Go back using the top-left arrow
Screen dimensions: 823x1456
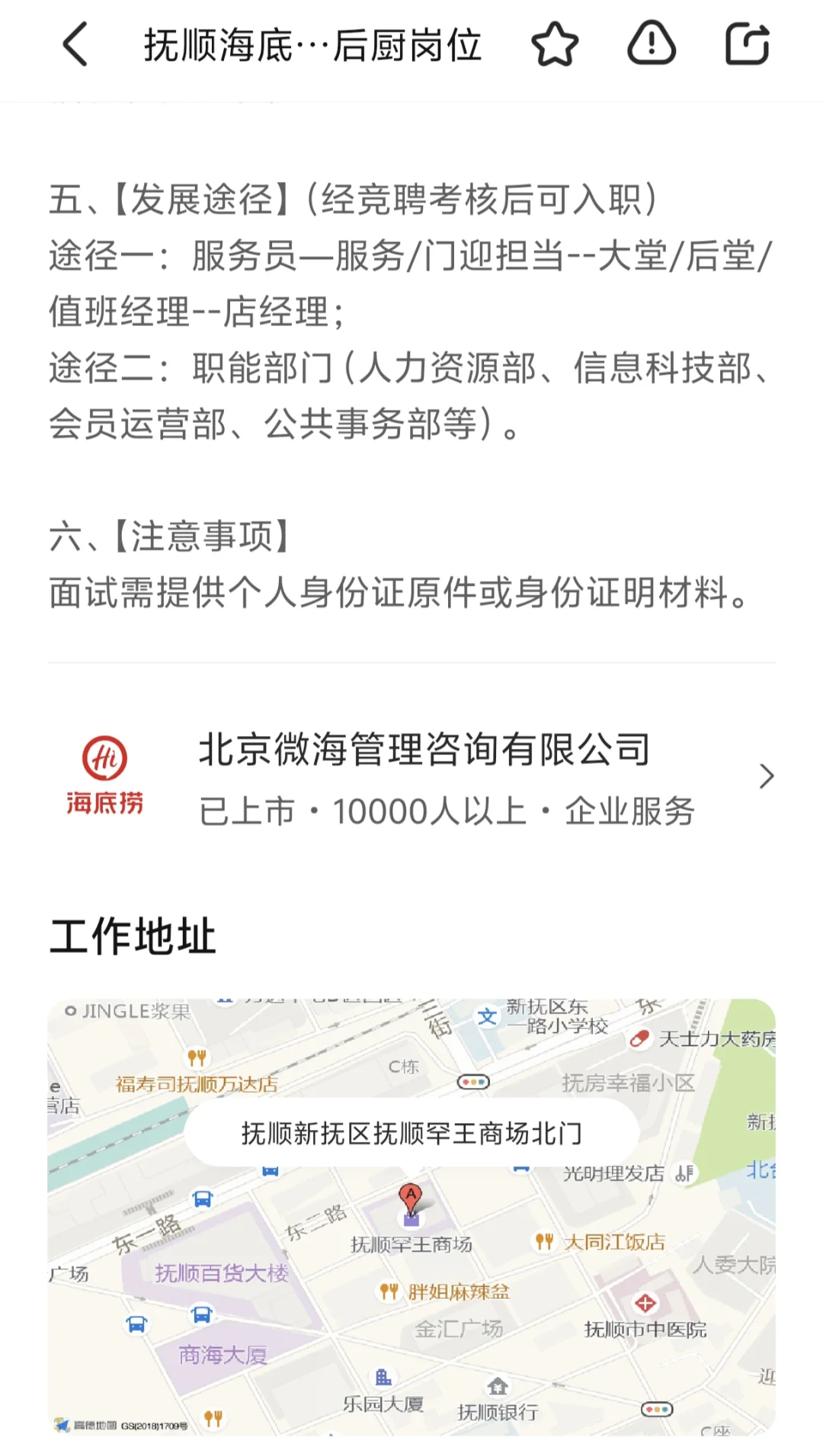[x=75, y=44]
